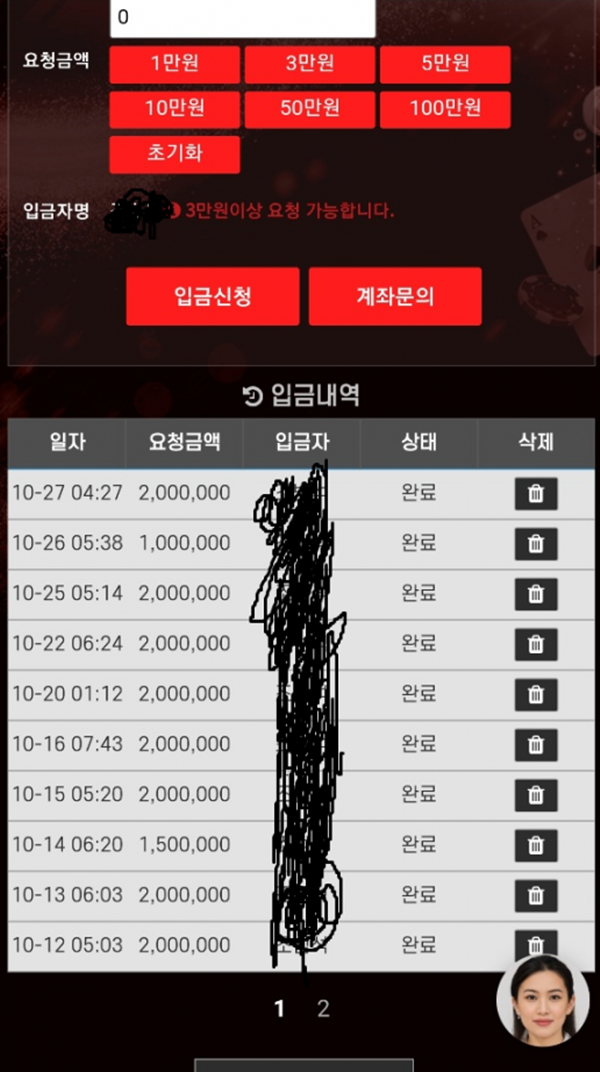Select the 3만원 amount button

310,64
